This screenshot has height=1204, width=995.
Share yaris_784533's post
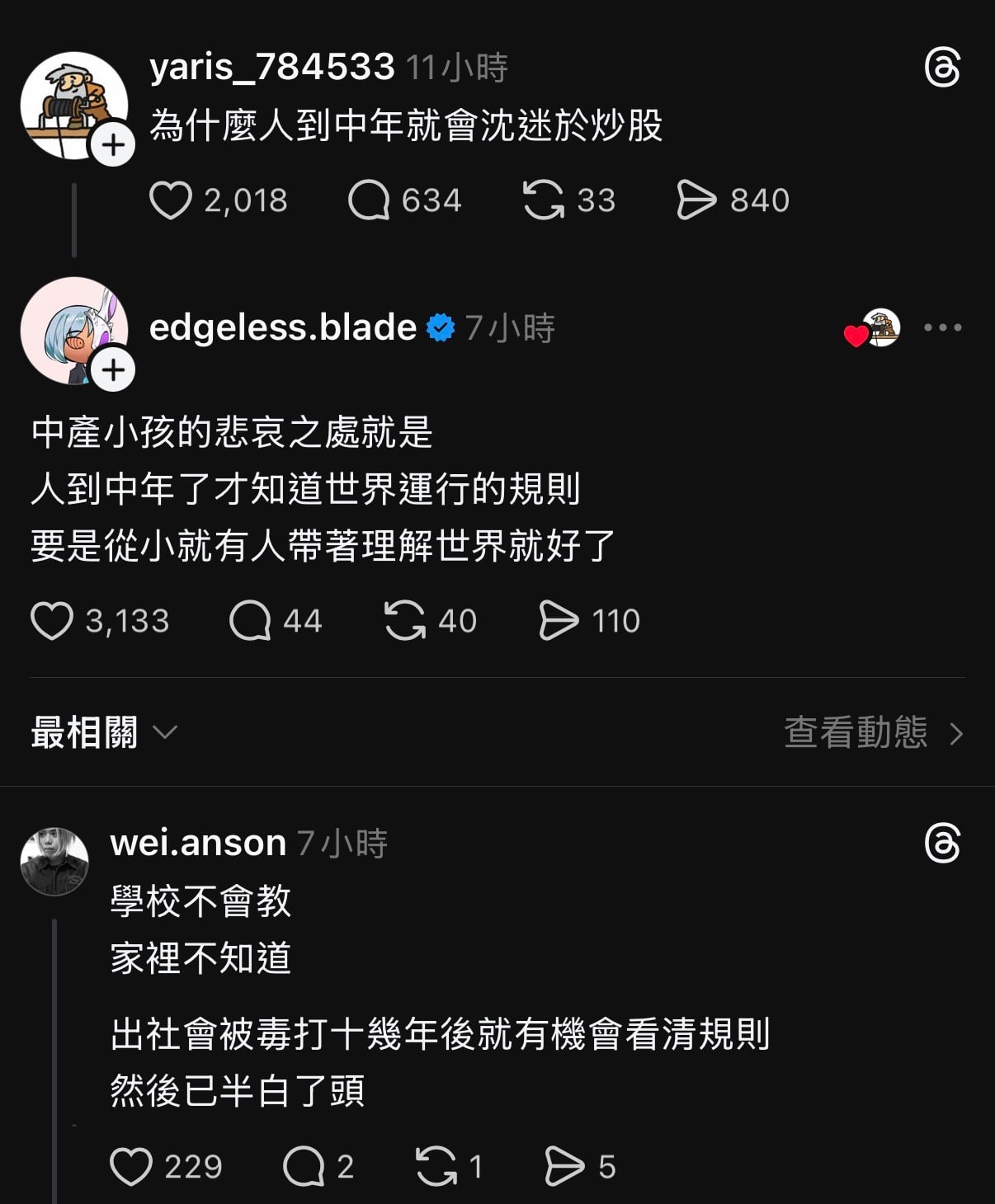696,200
